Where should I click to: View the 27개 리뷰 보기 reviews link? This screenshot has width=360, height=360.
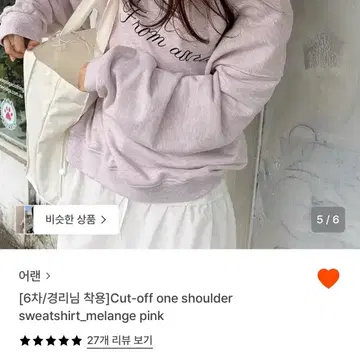click(120, 341)
